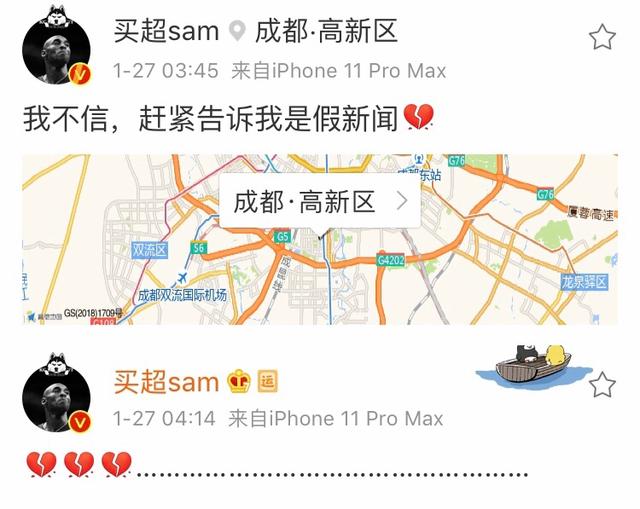Tap the 运 badge next to the crown

pos(268,381)
